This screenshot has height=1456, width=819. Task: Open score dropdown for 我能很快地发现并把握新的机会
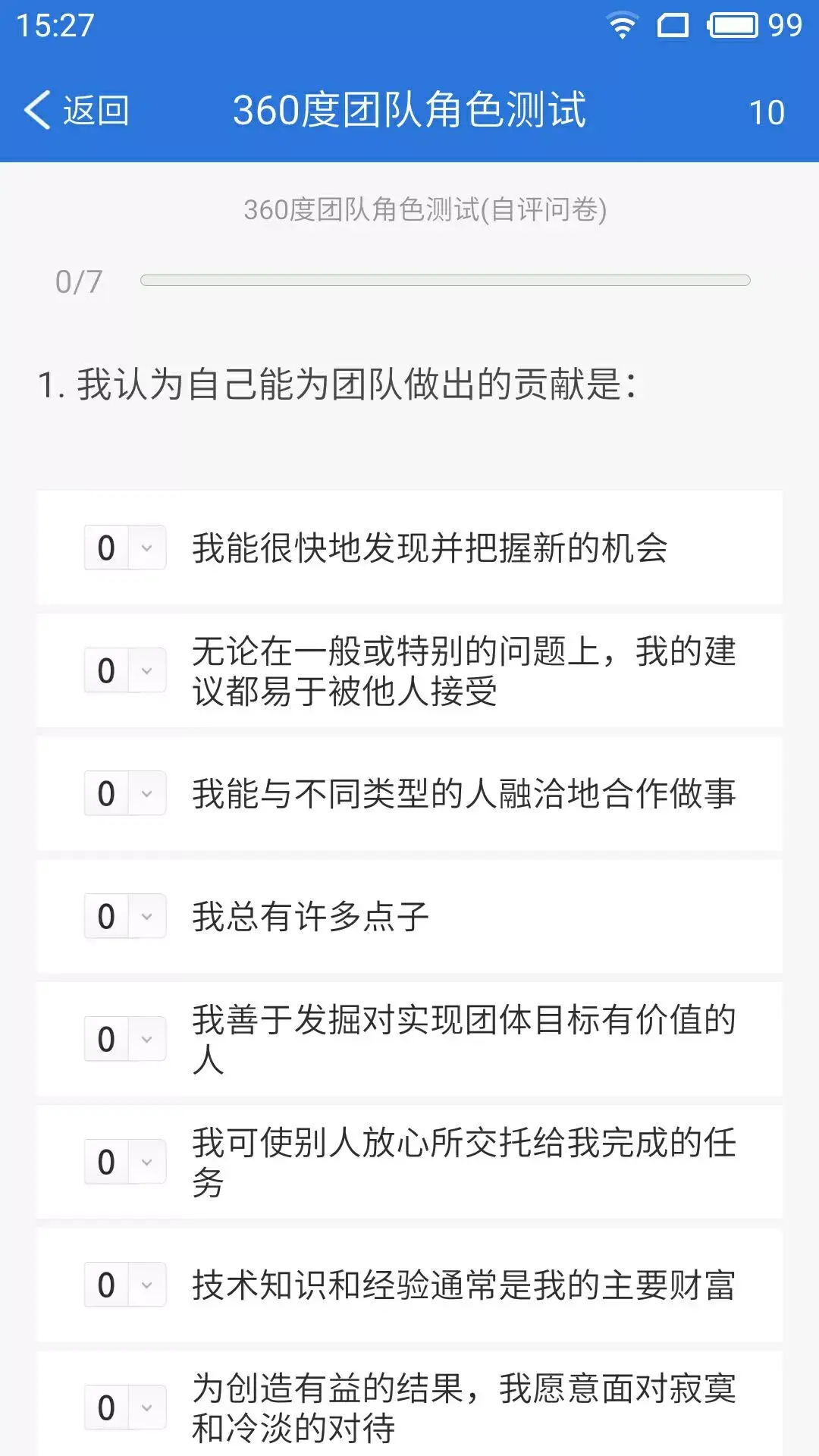tap(125, 548)
